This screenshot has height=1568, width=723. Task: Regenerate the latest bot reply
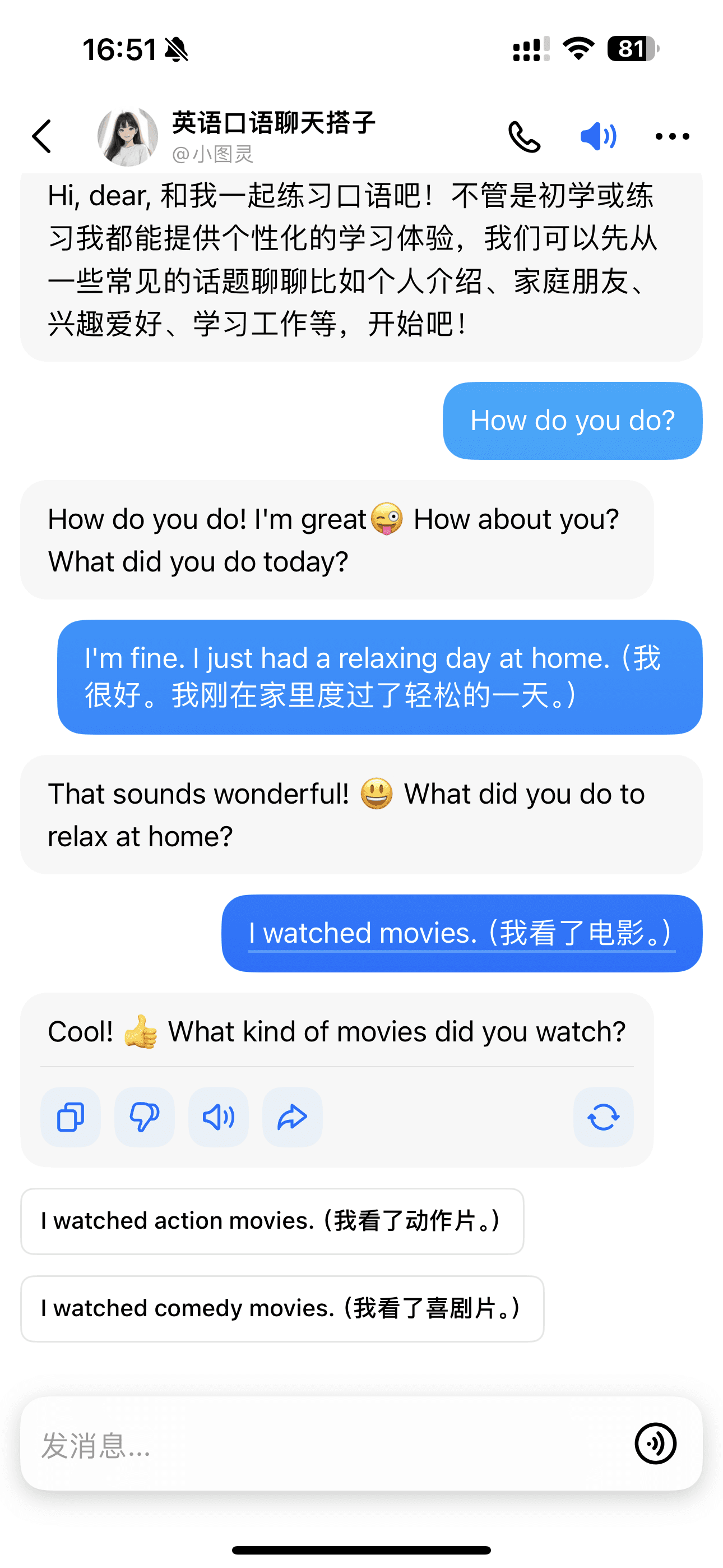(603, 1117)
